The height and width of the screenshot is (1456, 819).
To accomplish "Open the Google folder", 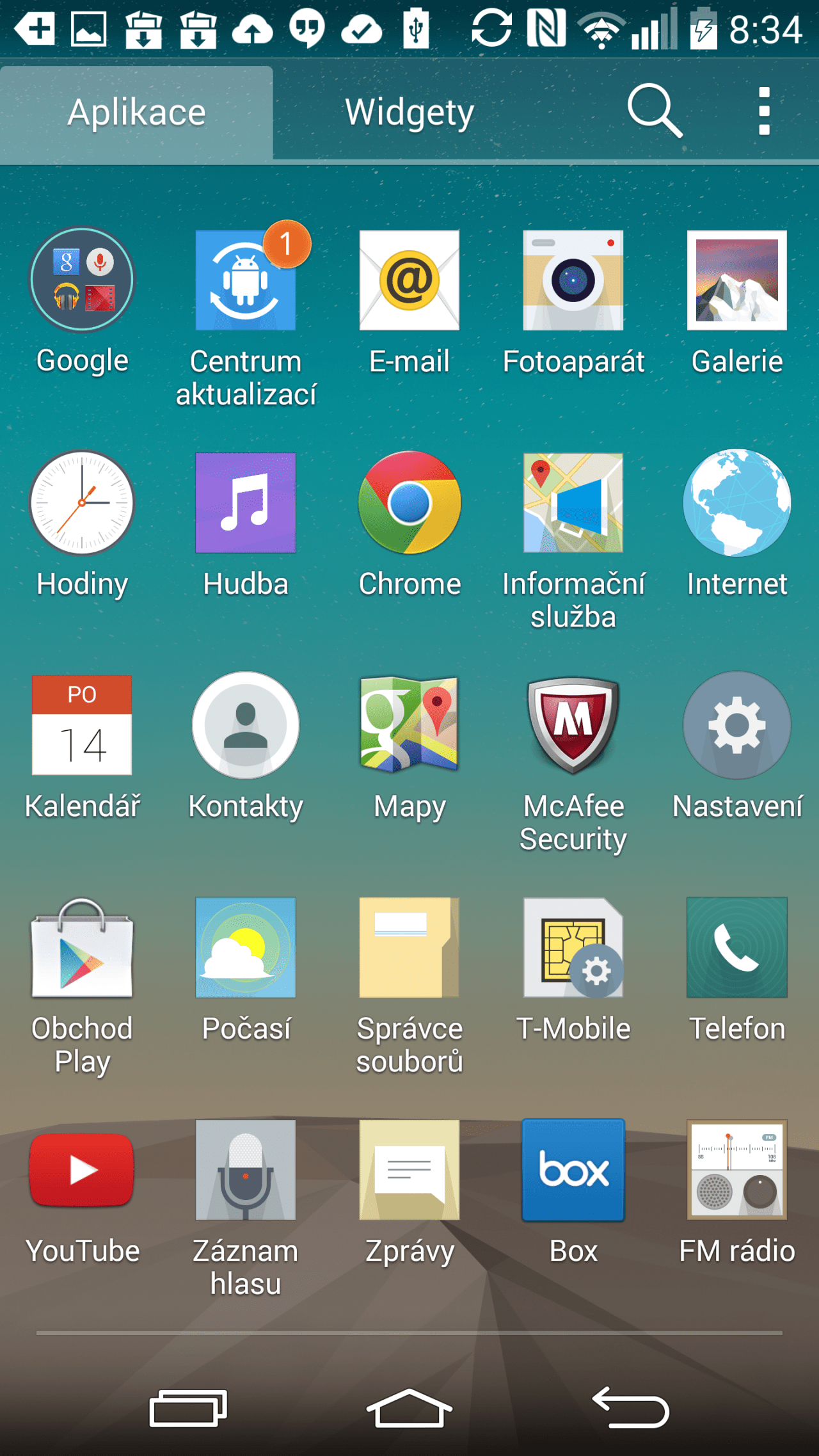I will click(x=82, y=280).
